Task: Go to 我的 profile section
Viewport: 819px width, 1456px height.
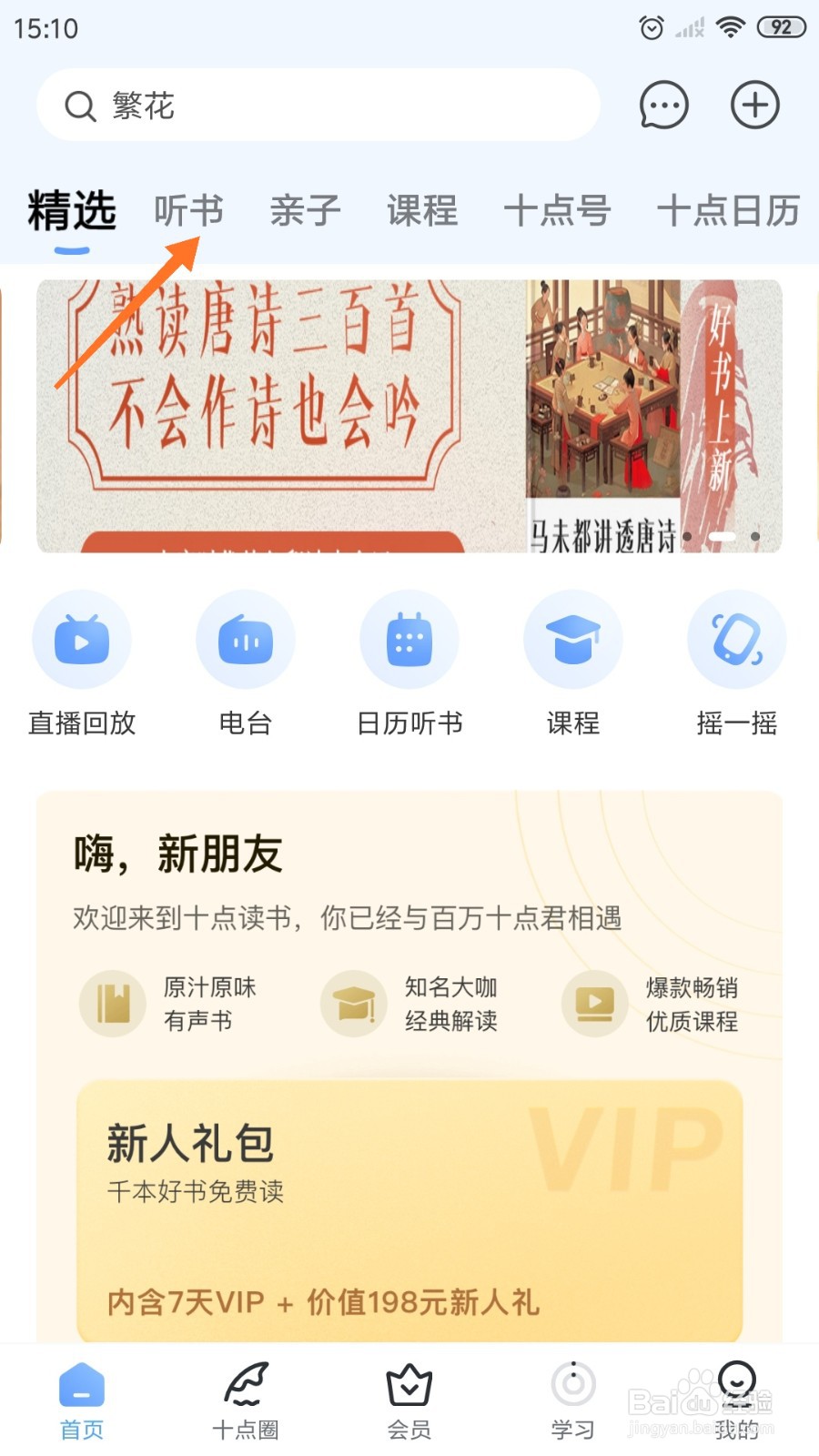Action: (x=735, y=1401)
